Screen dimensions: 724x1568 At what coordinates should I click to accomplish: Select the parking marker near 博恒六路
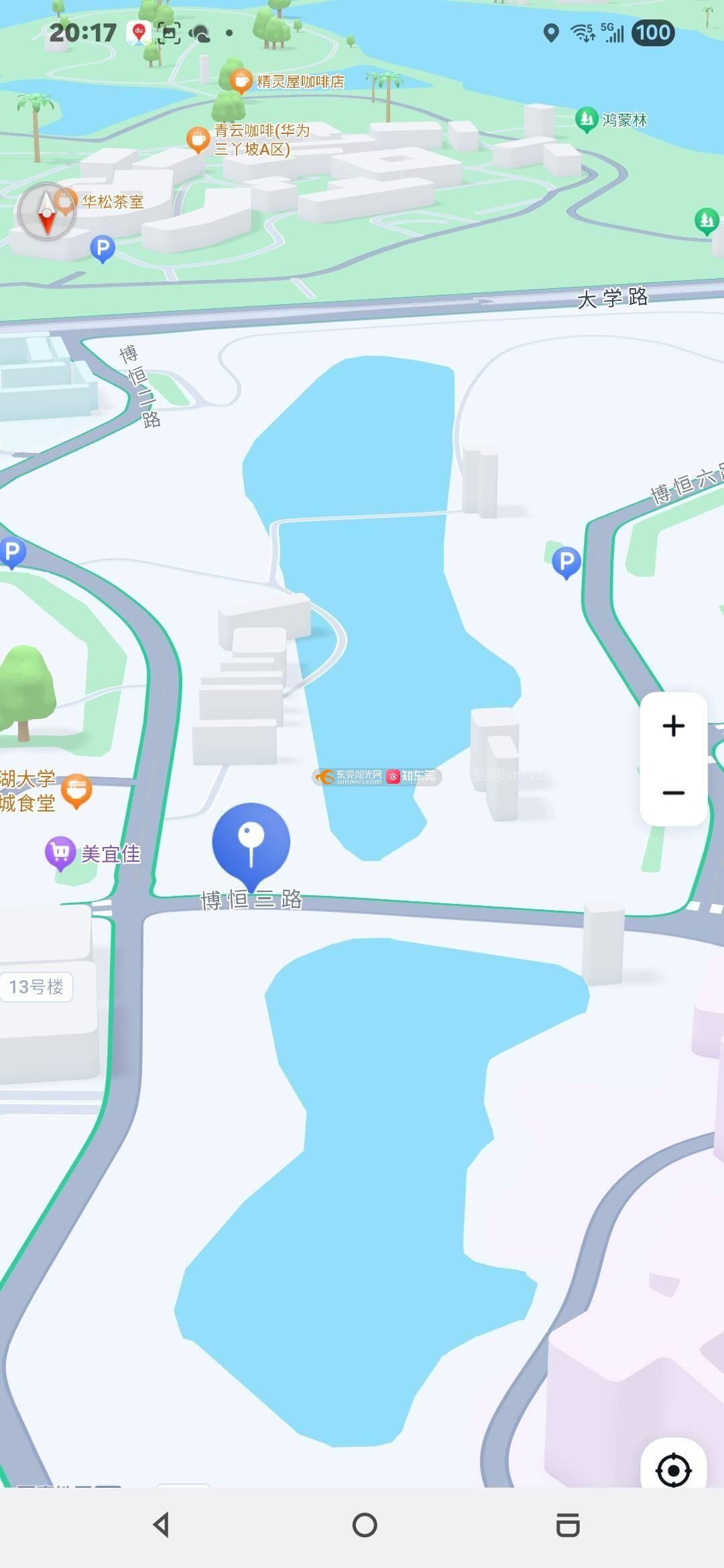(x=566, y=562)
